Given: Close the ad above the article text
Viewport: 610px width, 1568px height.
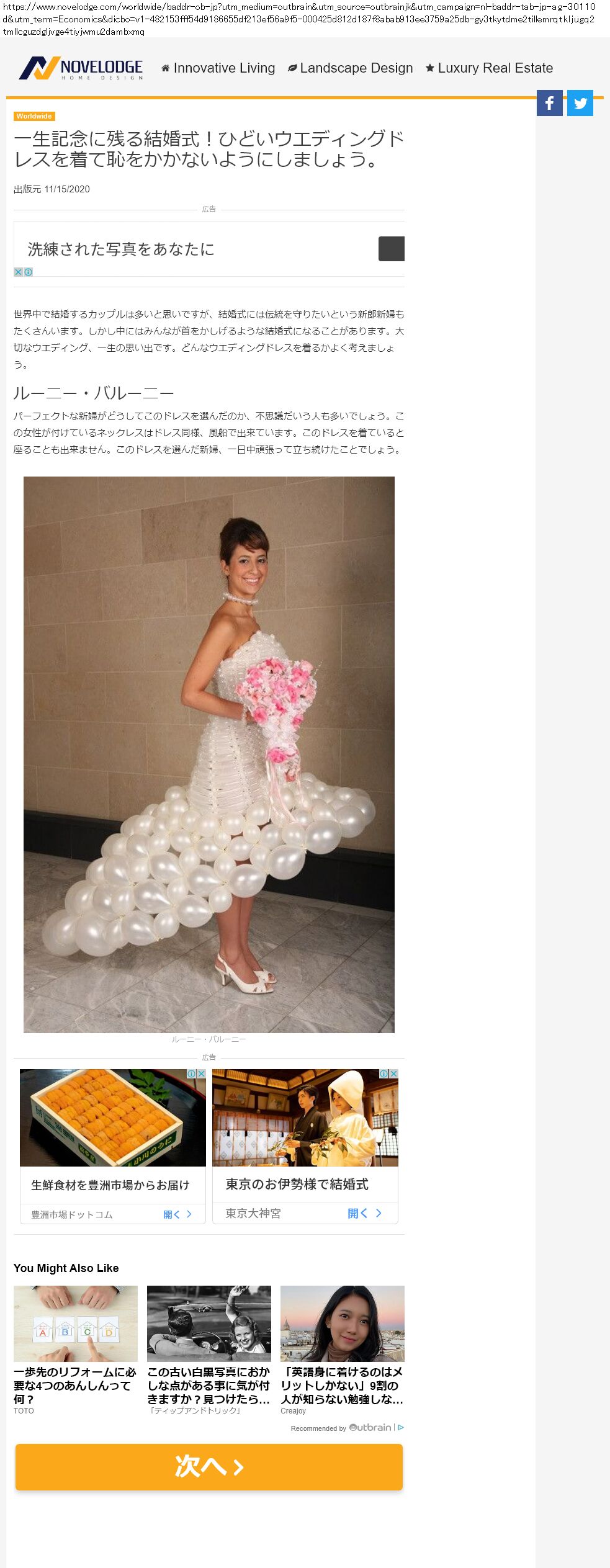Looking at the screenshot, I should pyautogui.click(x=18, y=272).
